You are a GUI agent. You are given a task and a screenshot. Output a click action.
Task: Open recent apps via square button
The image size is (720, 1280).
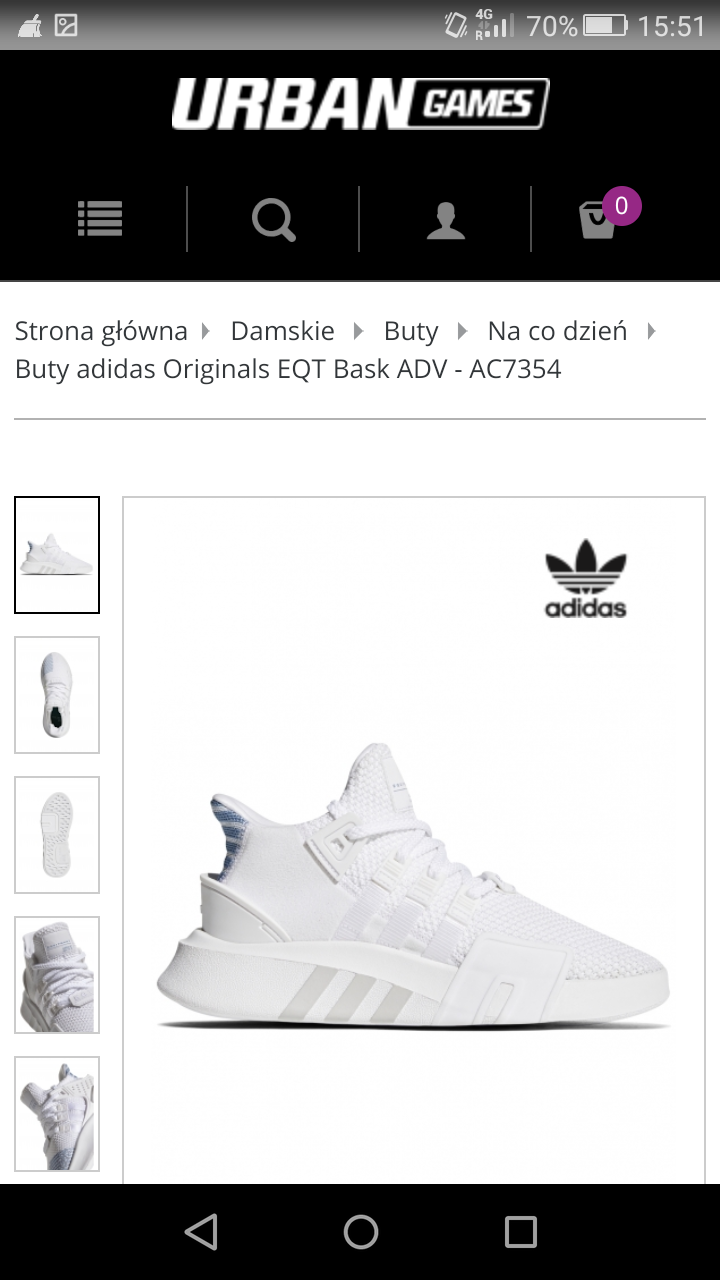[520, 1232]
